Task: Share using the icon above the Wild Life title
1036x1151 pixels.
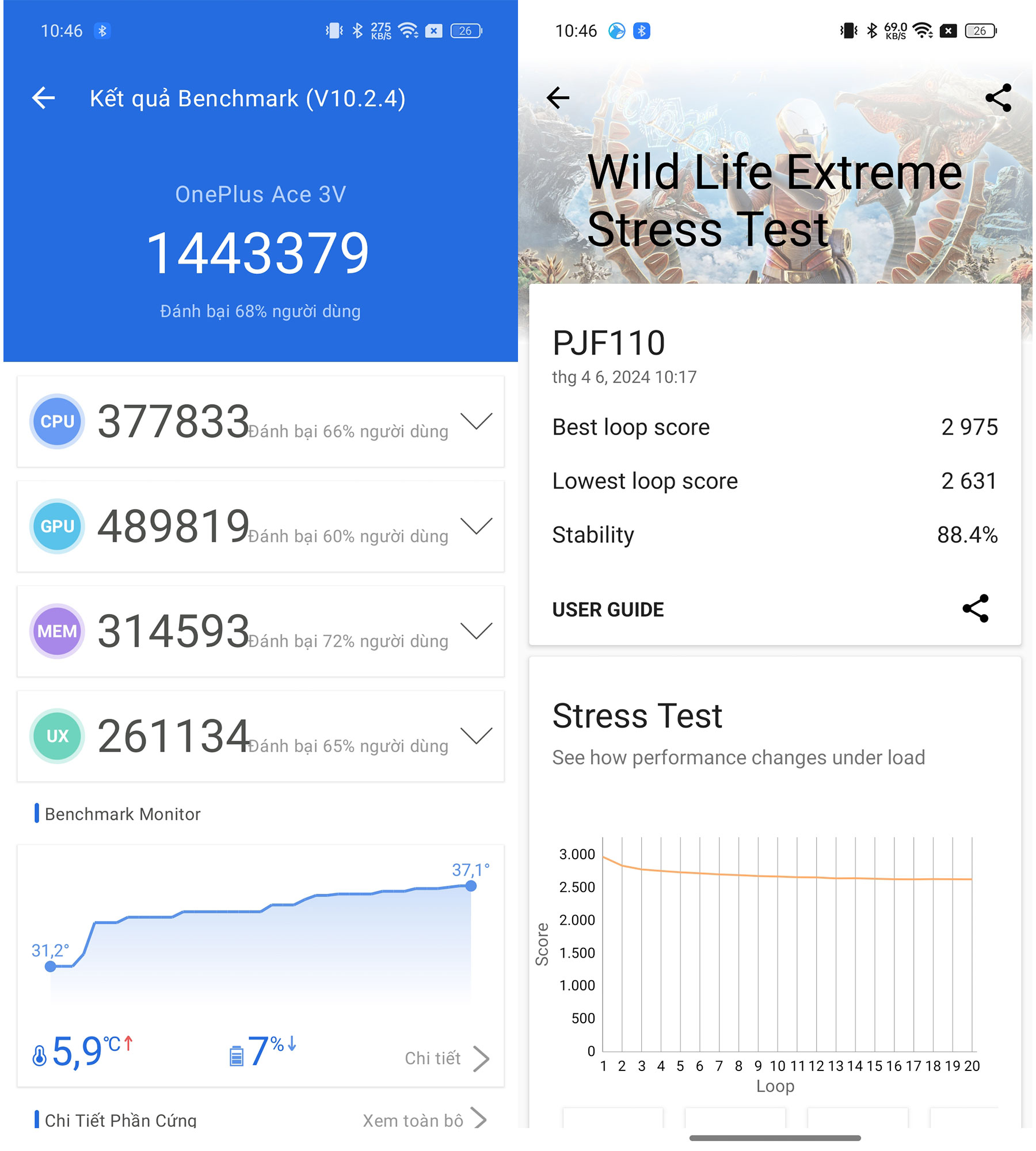Action: (x=998, y=98)
